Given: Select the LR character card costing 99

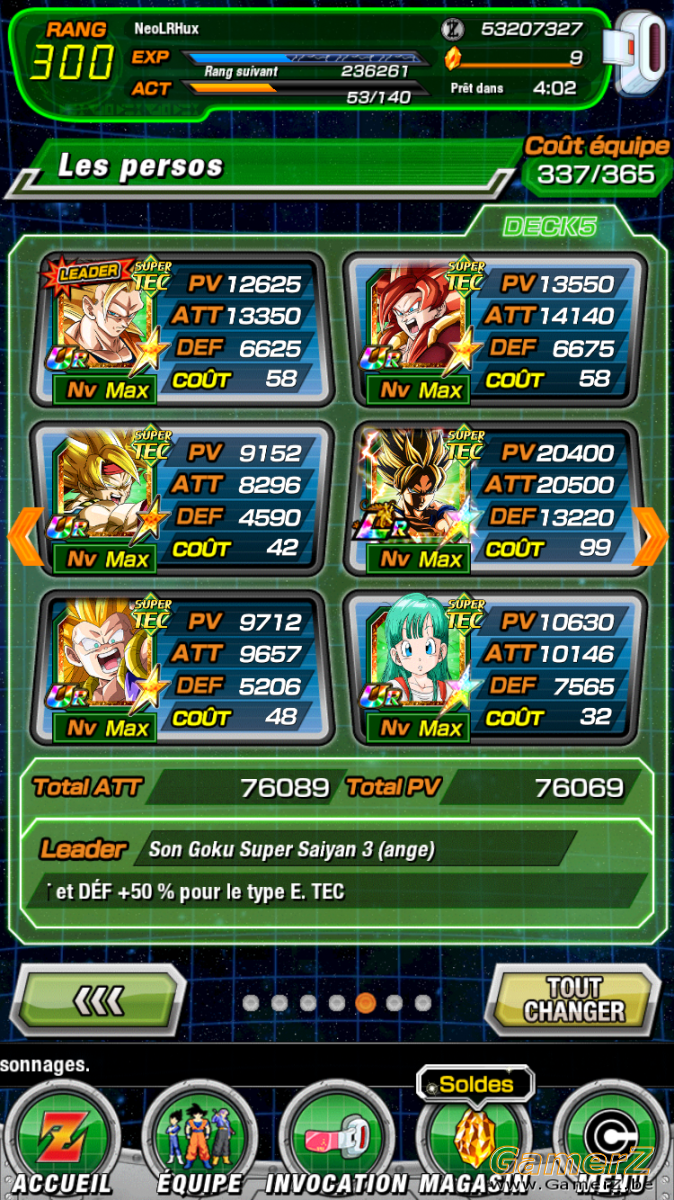Looking at the screenshot, I should pos(493,499).
